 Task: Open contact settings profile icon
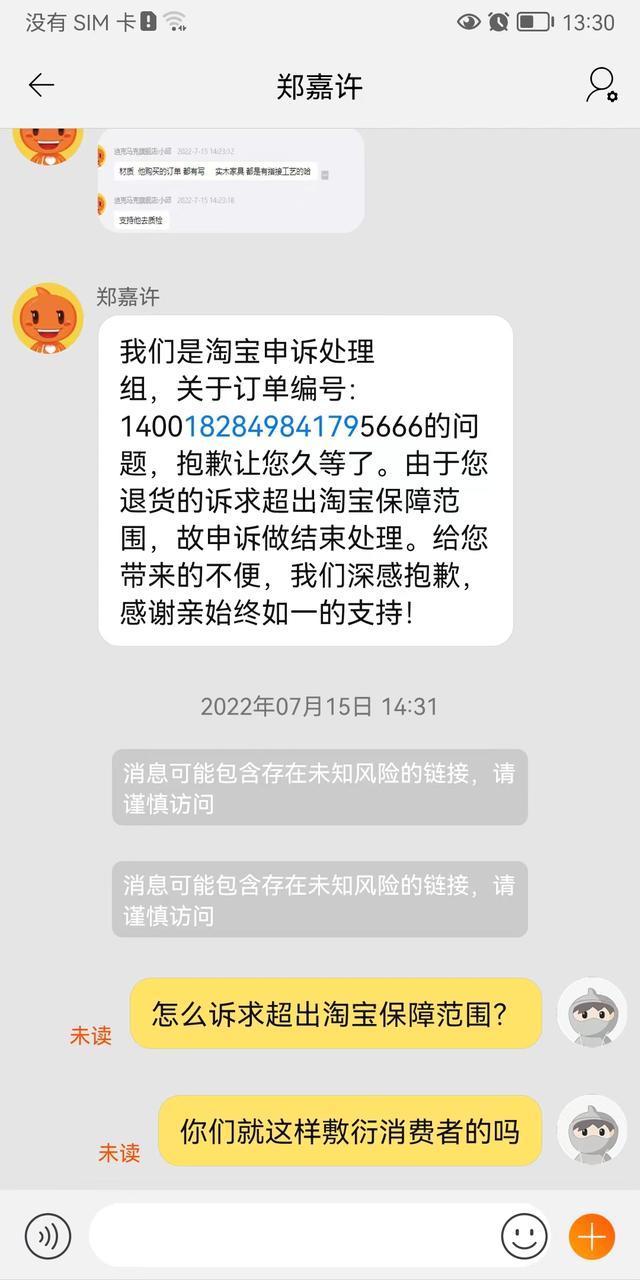click(x=600, y=86)
